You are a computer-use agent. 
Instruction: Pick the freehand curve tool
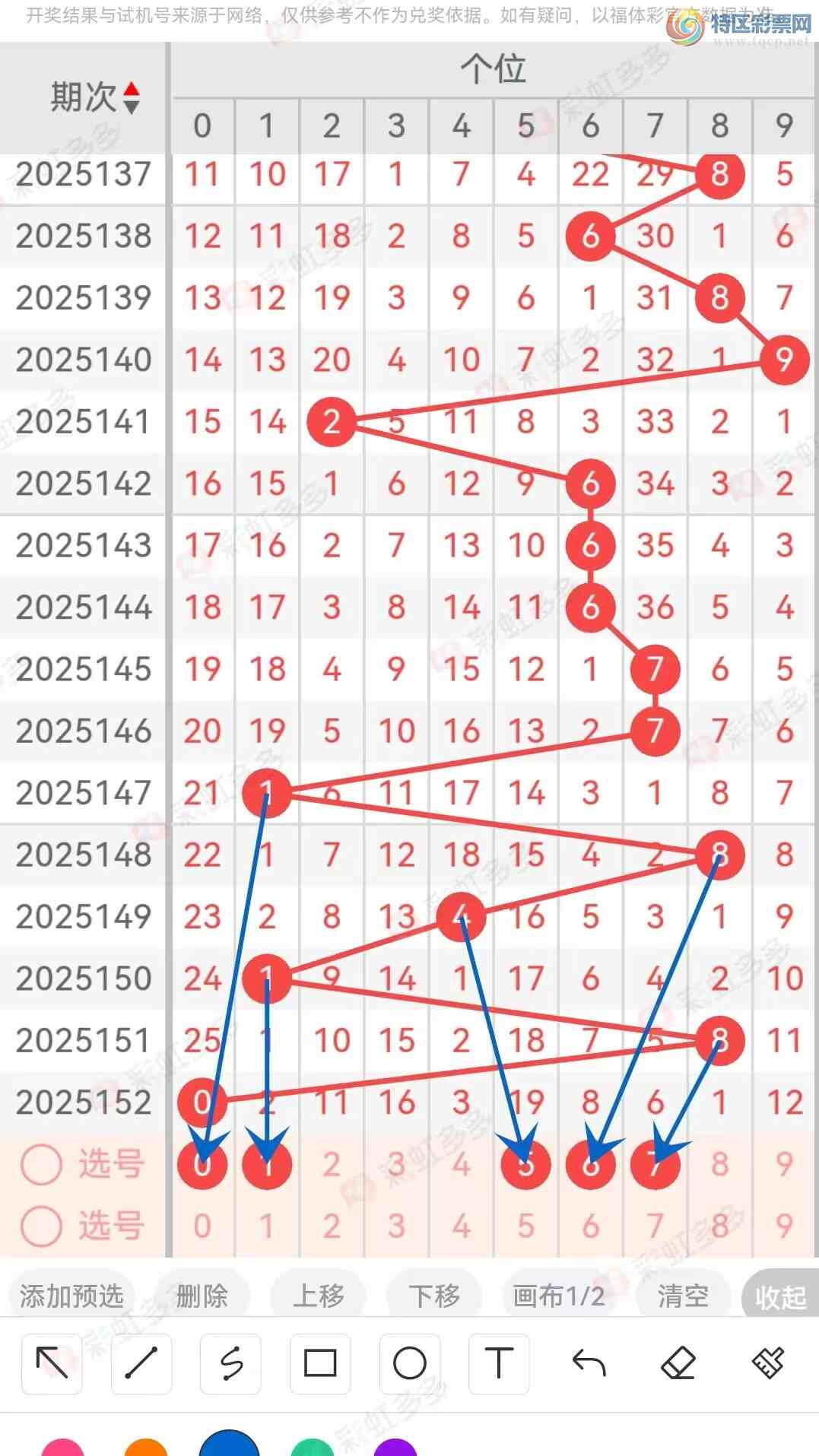tap(230, 1364)
